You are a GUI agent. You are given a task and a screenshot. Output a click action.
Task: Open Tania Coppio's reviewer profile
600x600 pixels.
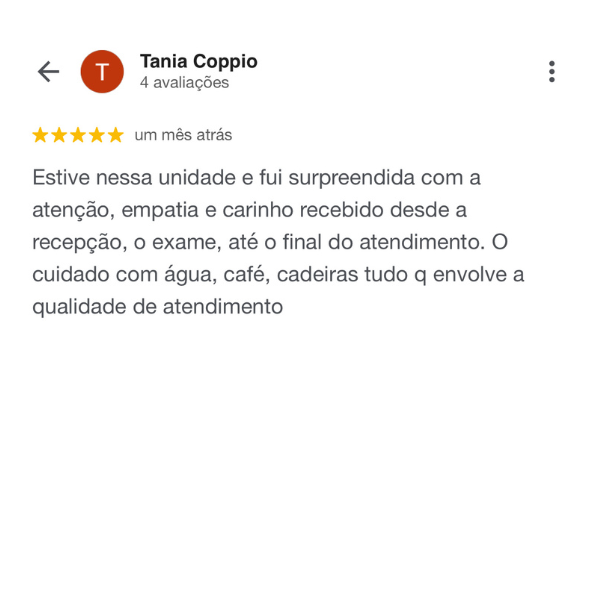(198, 62)
